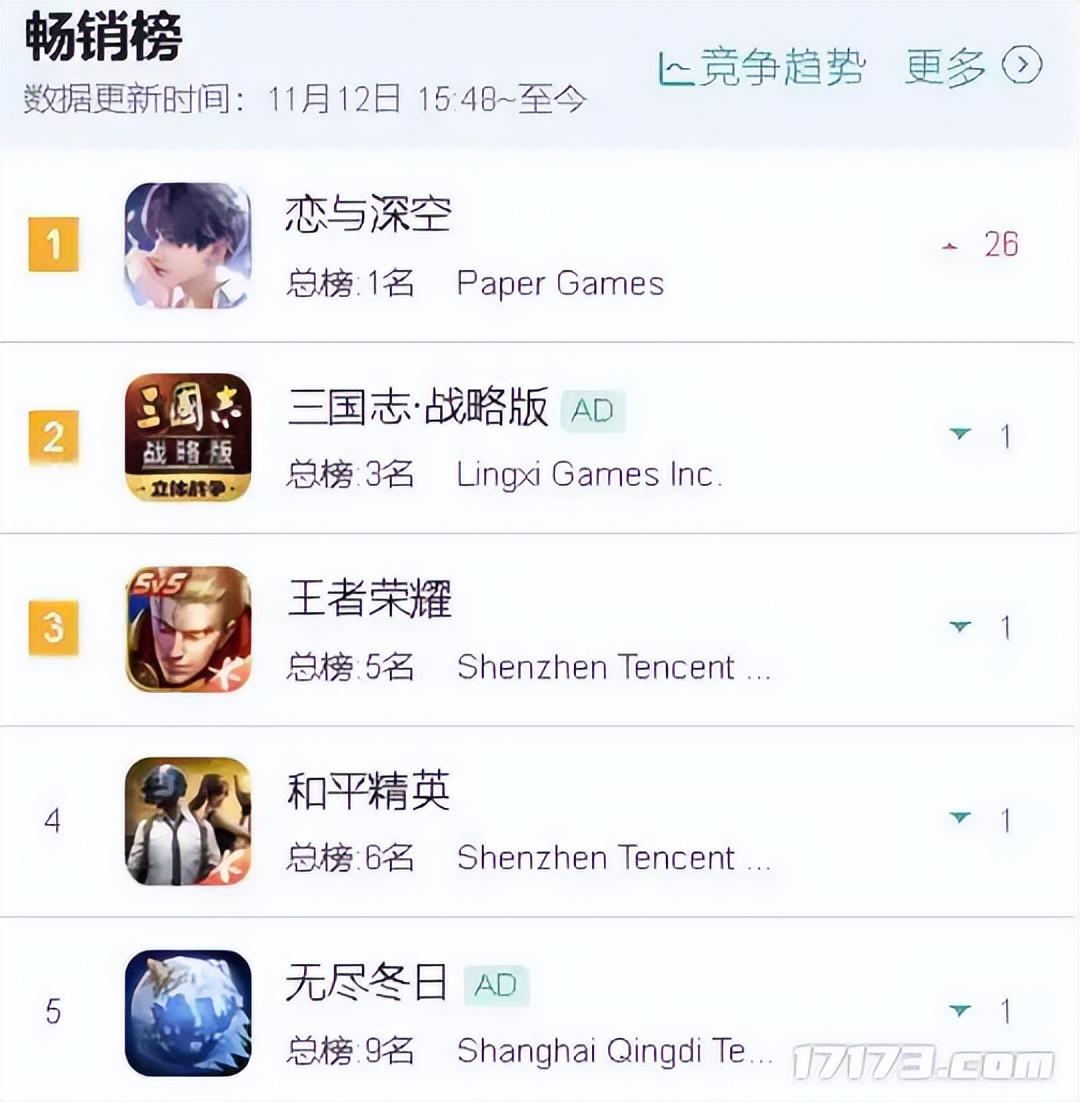1080x1102 pixels.
Task: Open the 恋与深空 game entry
Action: point(368,215)
